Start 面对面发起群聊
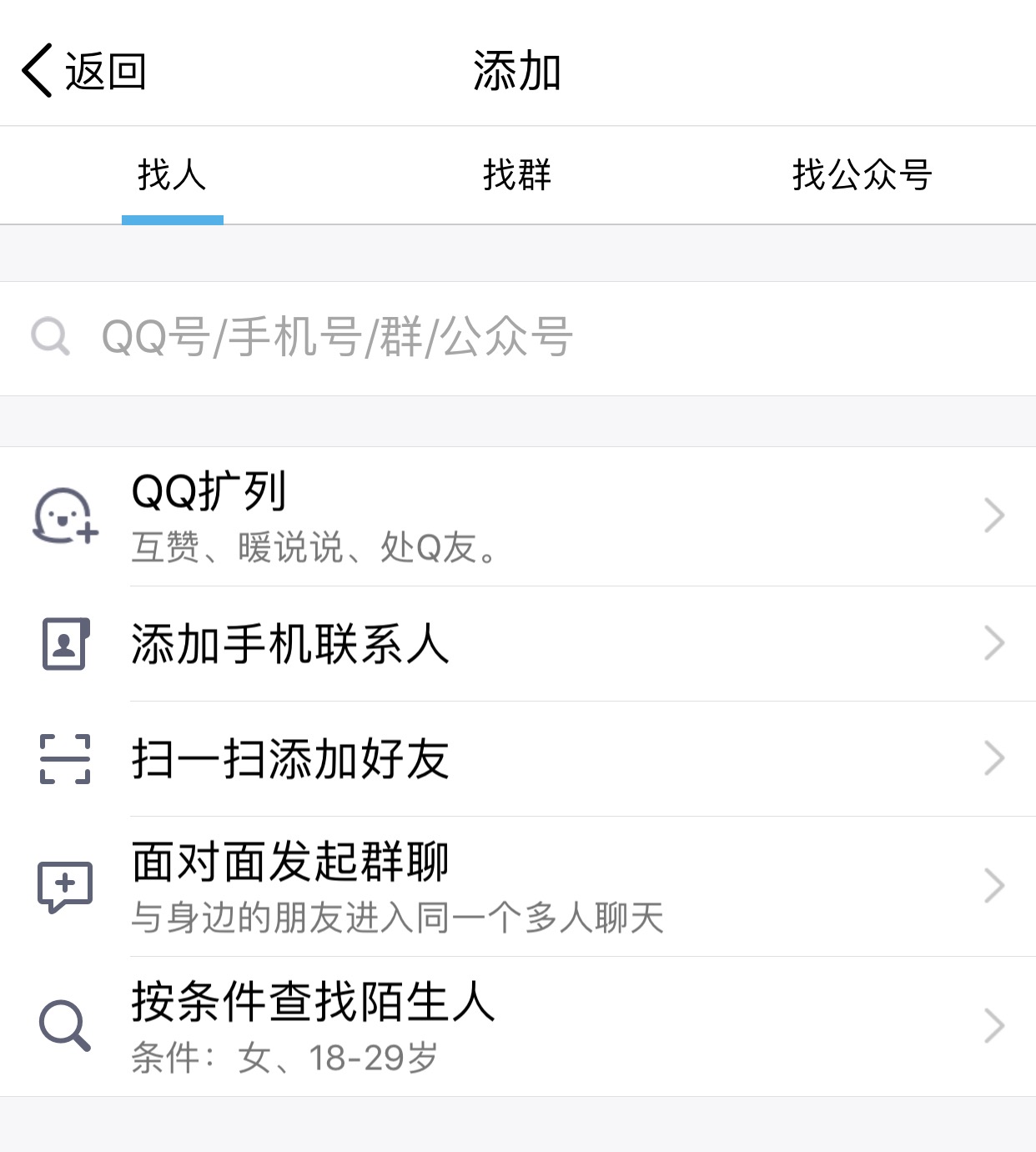This screenshot has width=1036, height=1152. (517, 886)
